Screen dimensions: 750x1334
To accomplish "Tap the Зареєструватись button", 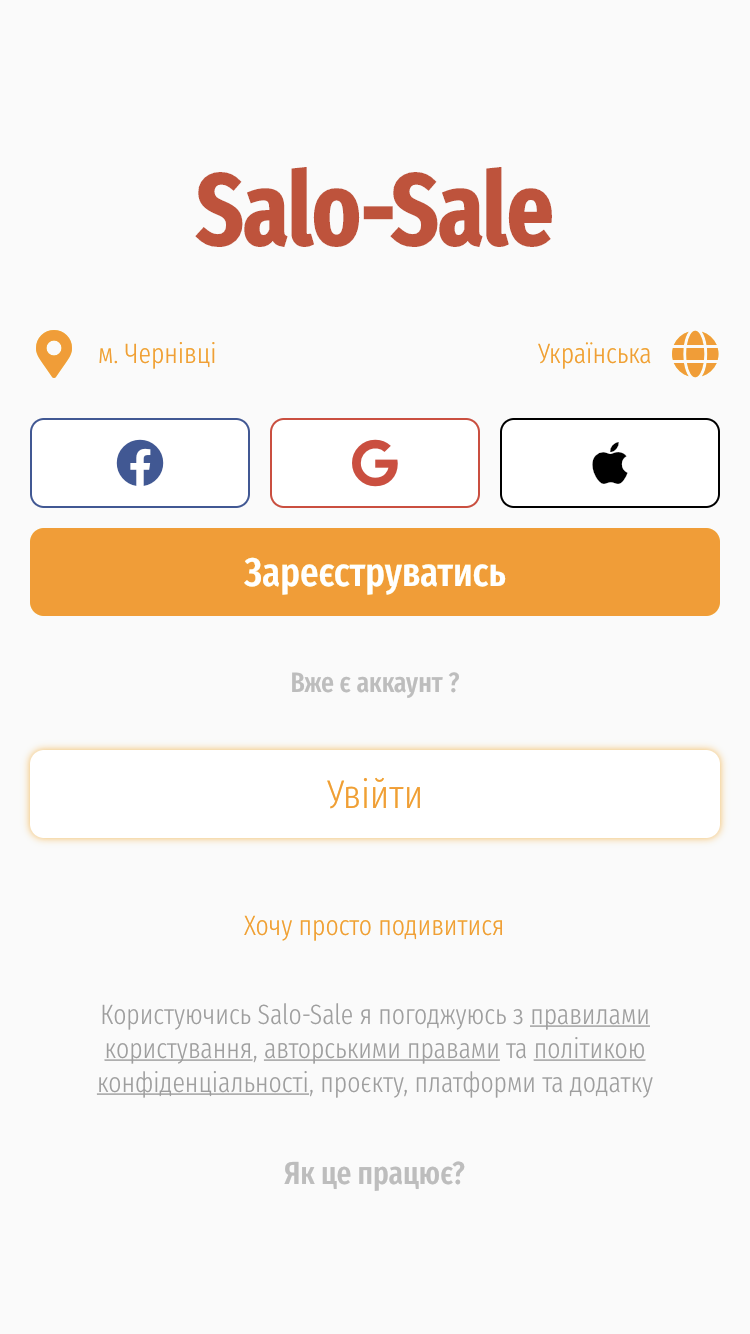I will pos(375,572).
